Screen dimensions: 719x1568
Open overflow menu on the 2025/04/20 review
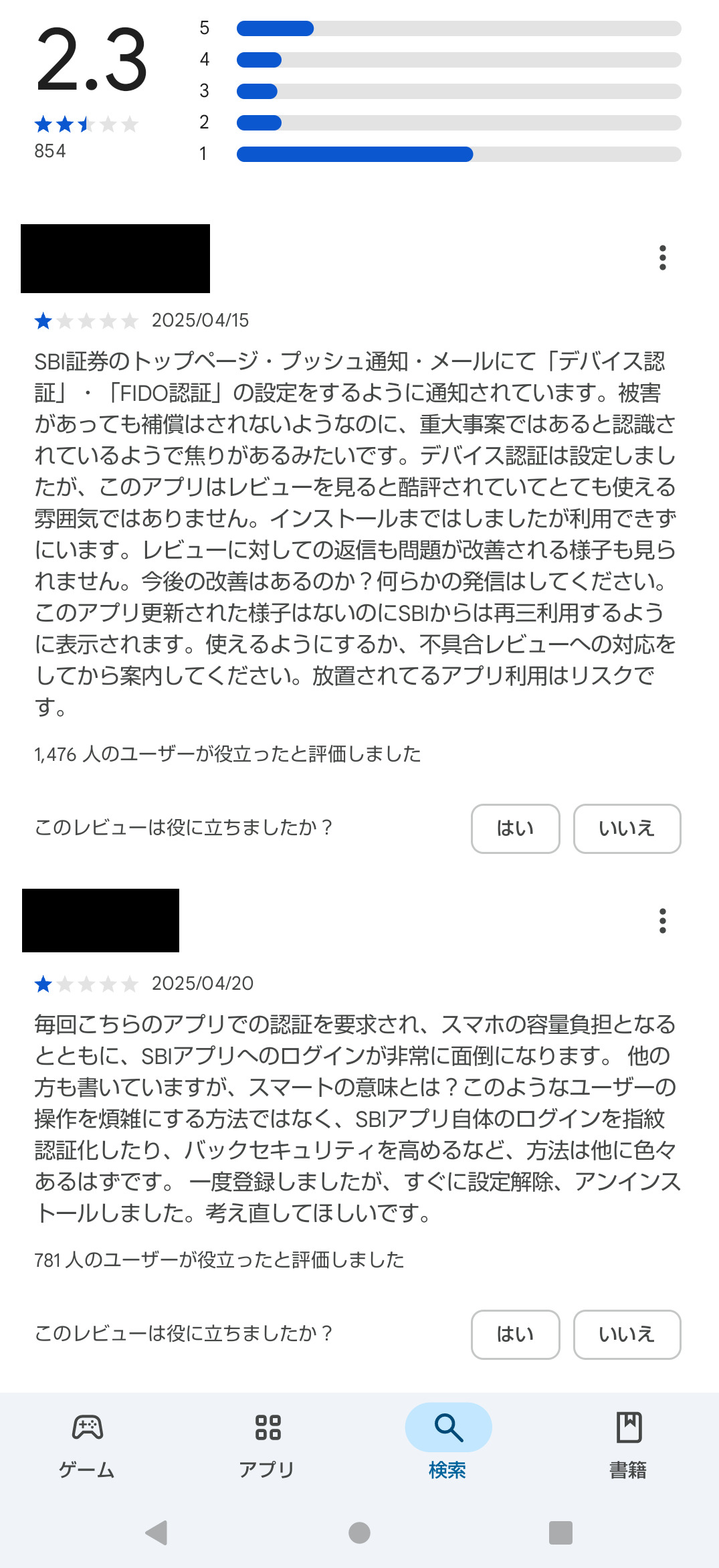coord(662,921)
